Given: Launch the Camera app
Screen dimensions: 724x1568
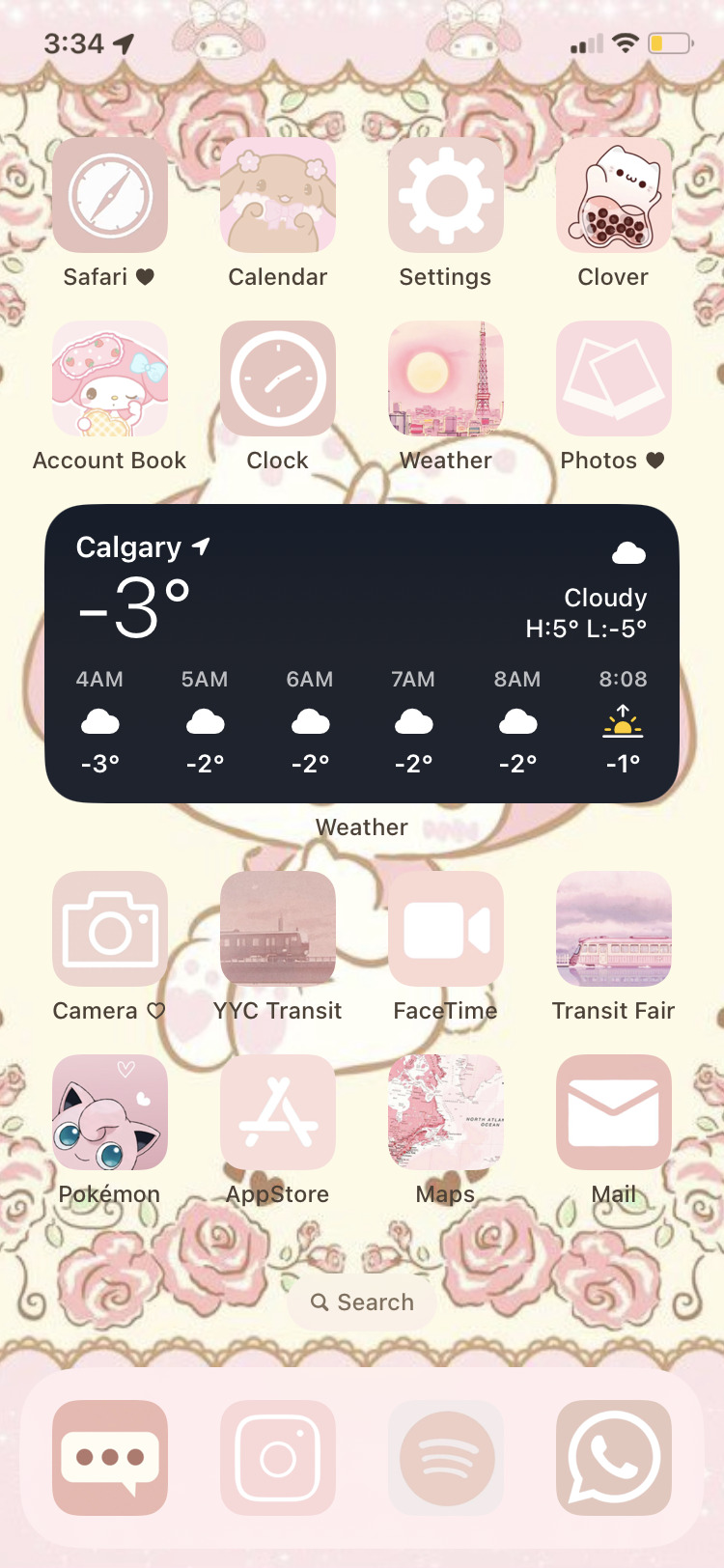Looking at the screenshot, I should 110,929.
